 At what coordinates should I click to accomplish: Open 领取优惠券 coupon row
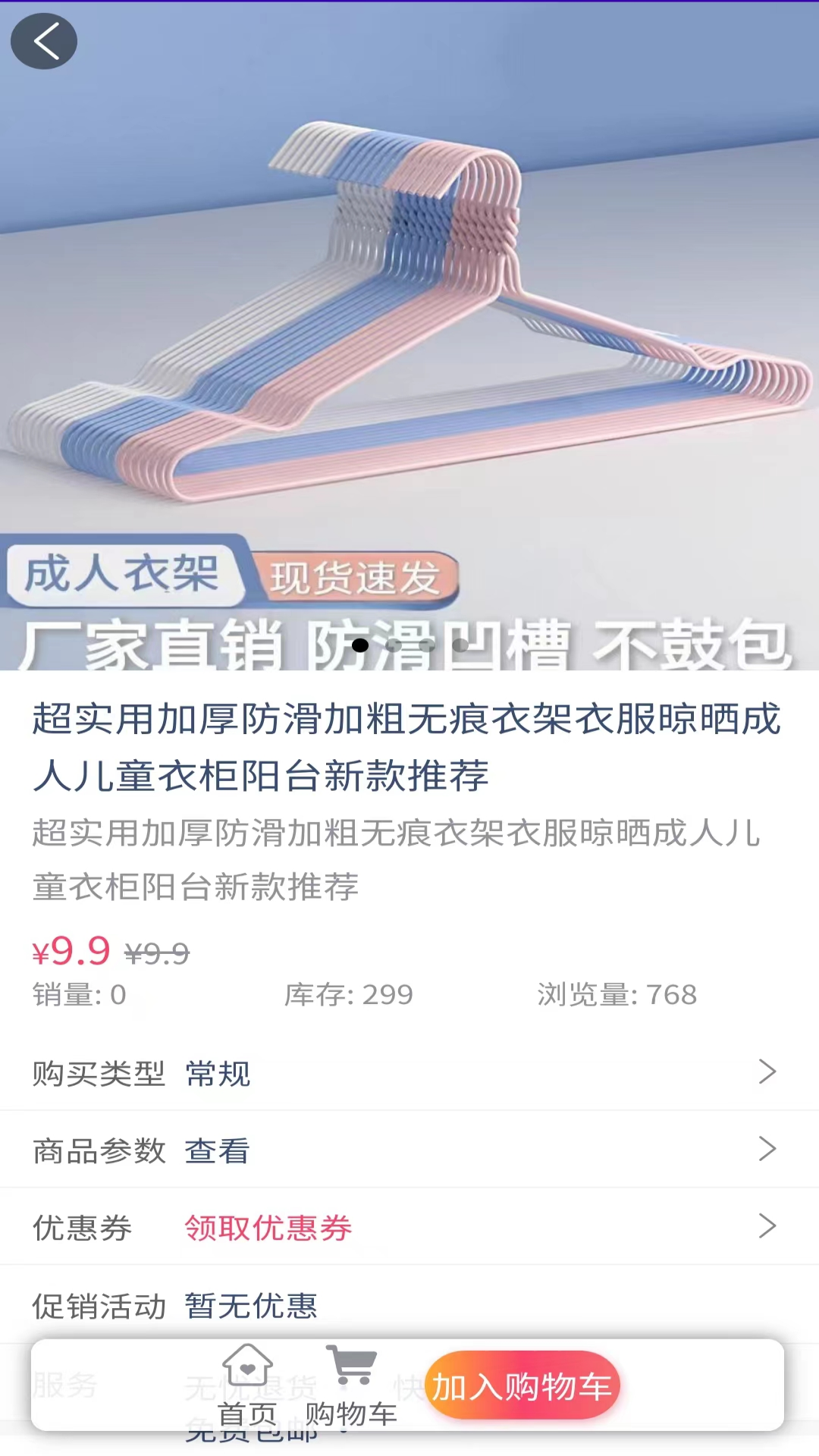tap(409, 1227)
